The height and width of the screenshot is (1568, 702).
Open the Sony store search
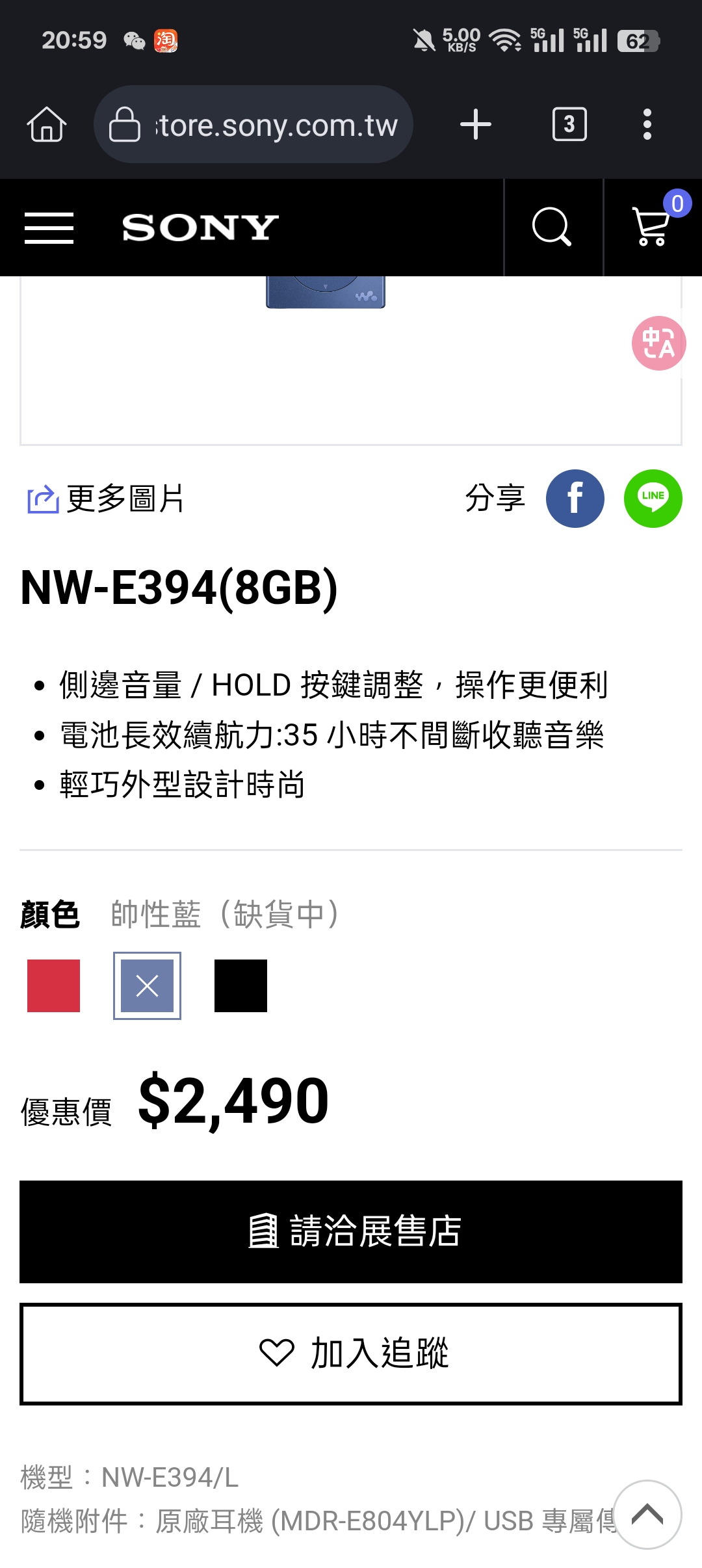point(552,228)
